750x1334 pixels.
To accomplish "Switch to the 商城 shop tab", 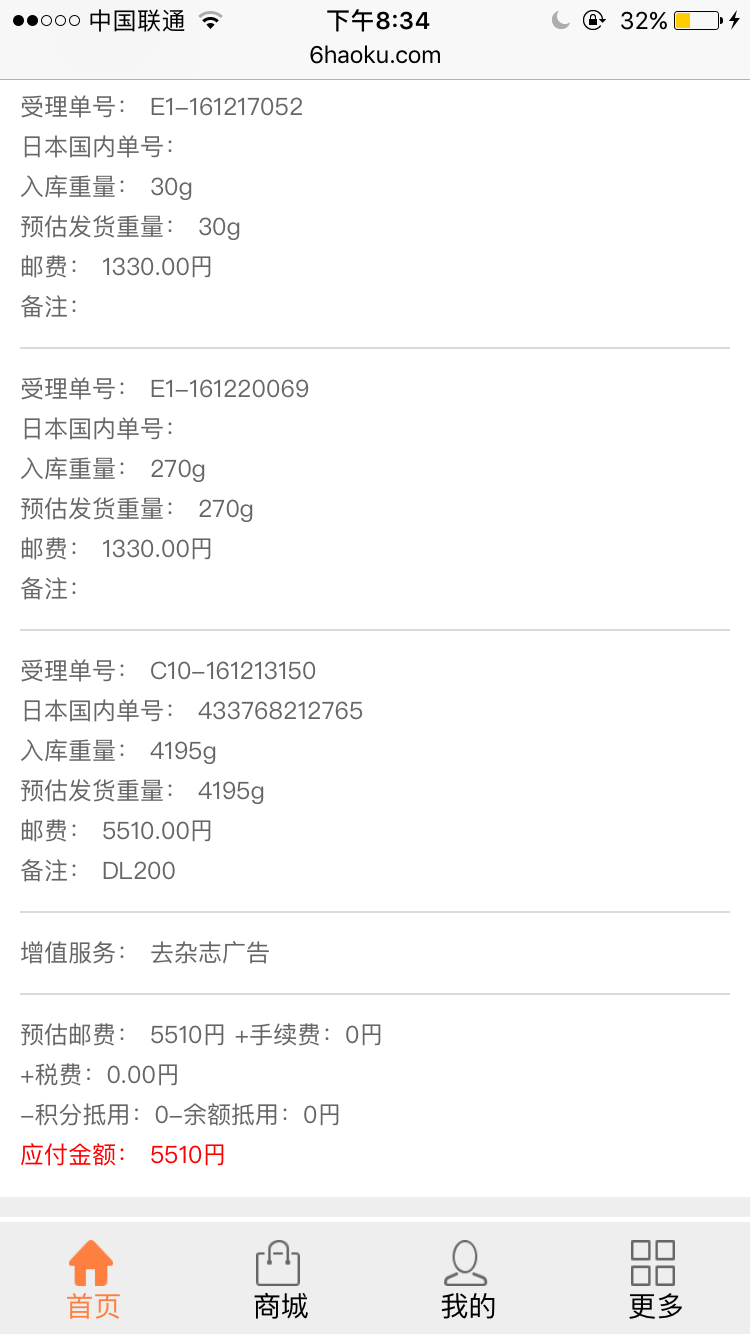I will (280, 1279).
